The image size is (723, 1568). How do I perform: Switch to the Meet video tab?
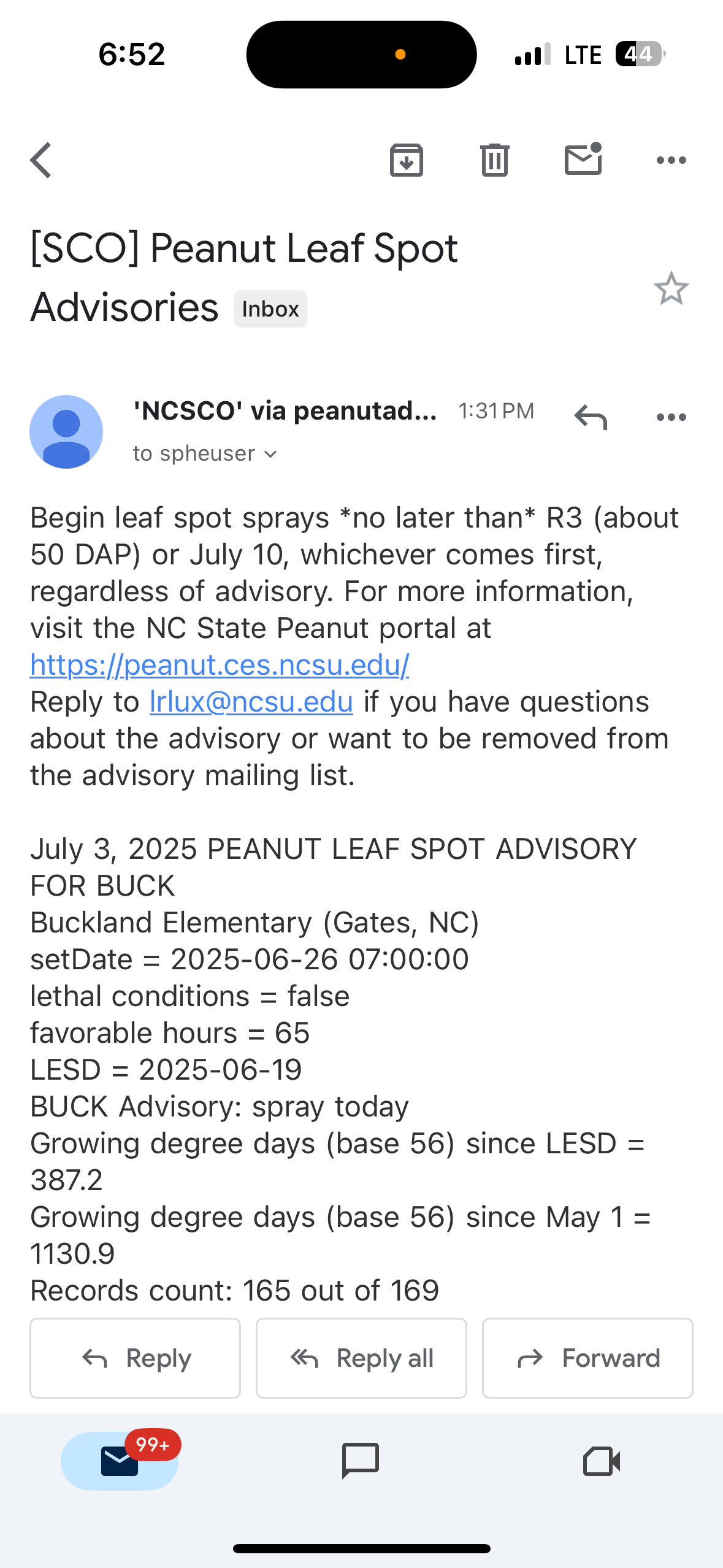[602, 1461]
